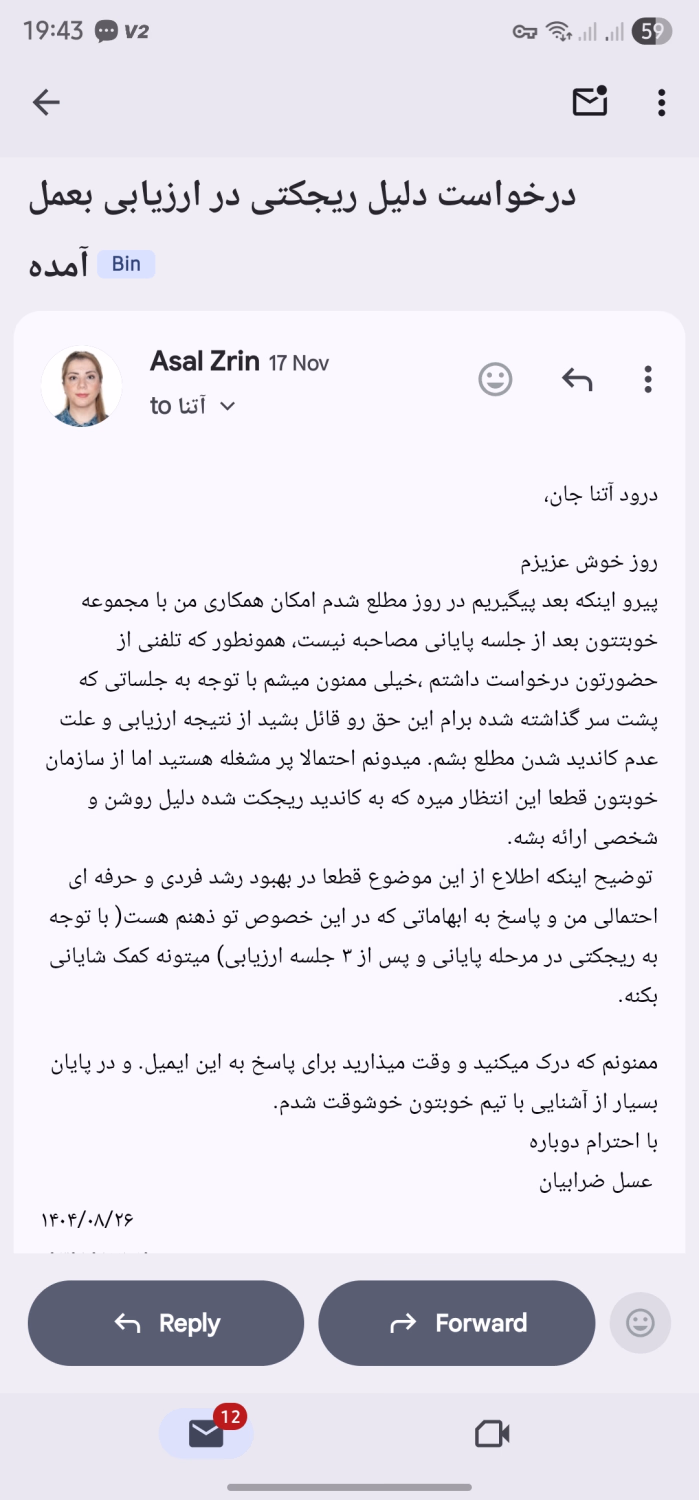The height and width of the screenshot is (1500, 699).
Task: Tap the Bin label chip
Action: point(126,265)
